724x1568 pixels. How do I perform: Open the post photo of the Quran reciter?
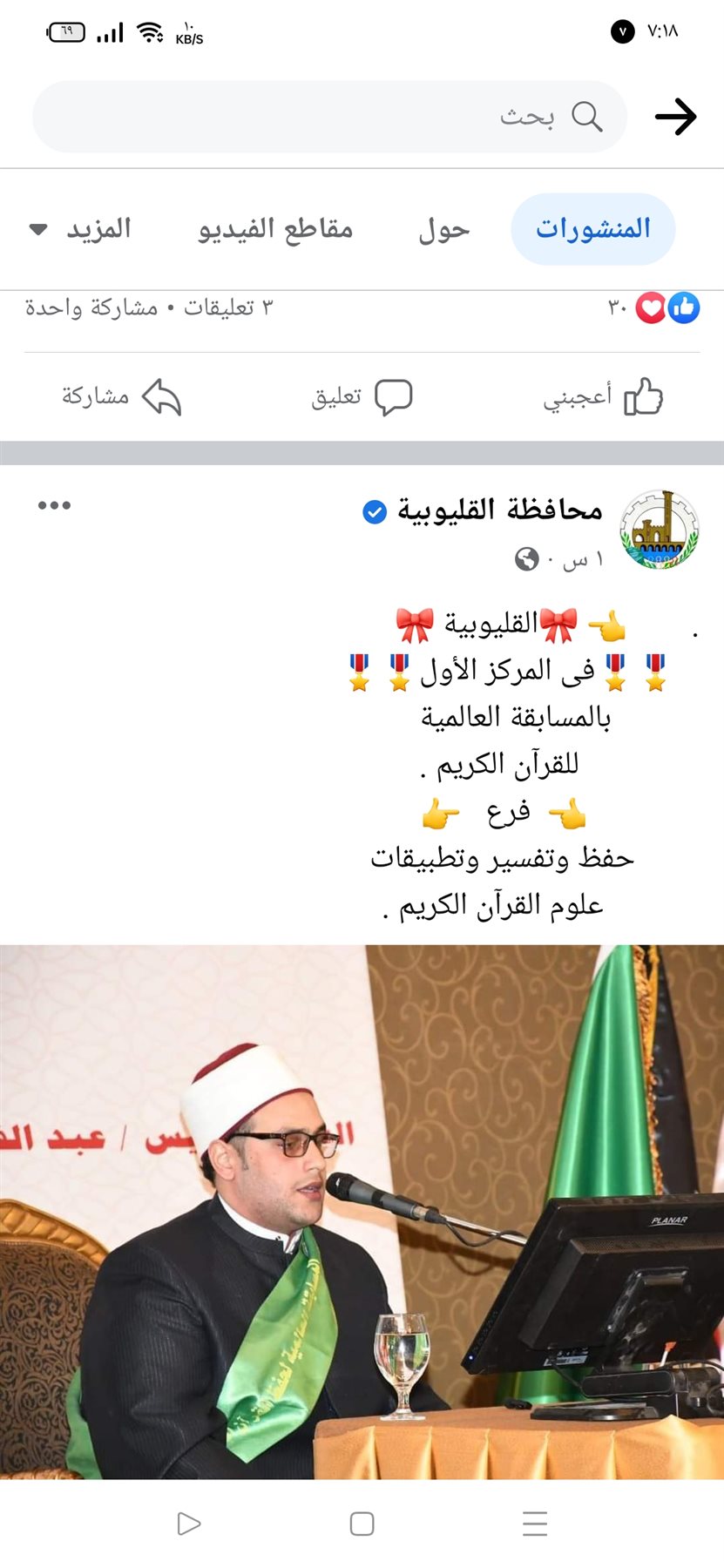362,1211
